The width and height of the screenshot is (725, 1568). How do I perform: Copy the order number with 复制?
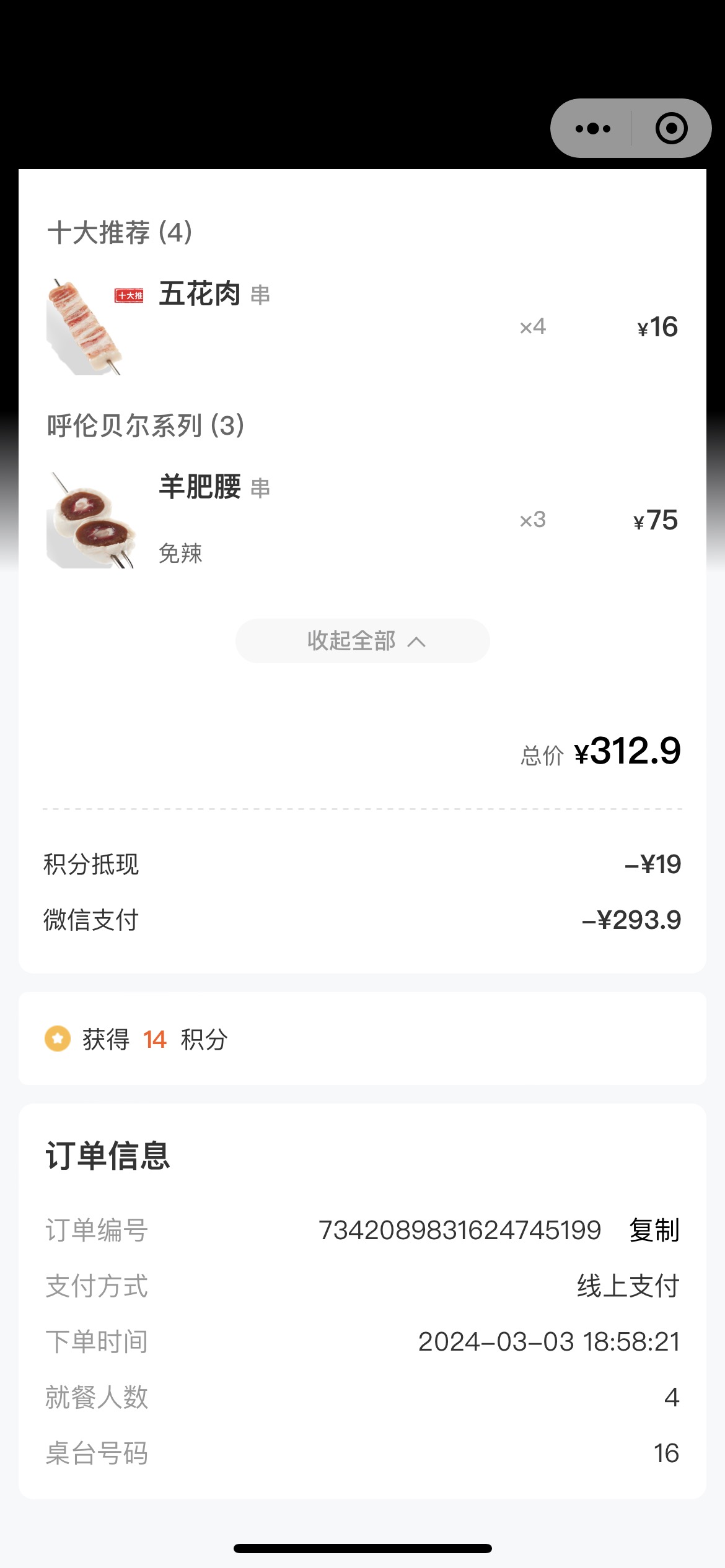(x=654, y=1230)
